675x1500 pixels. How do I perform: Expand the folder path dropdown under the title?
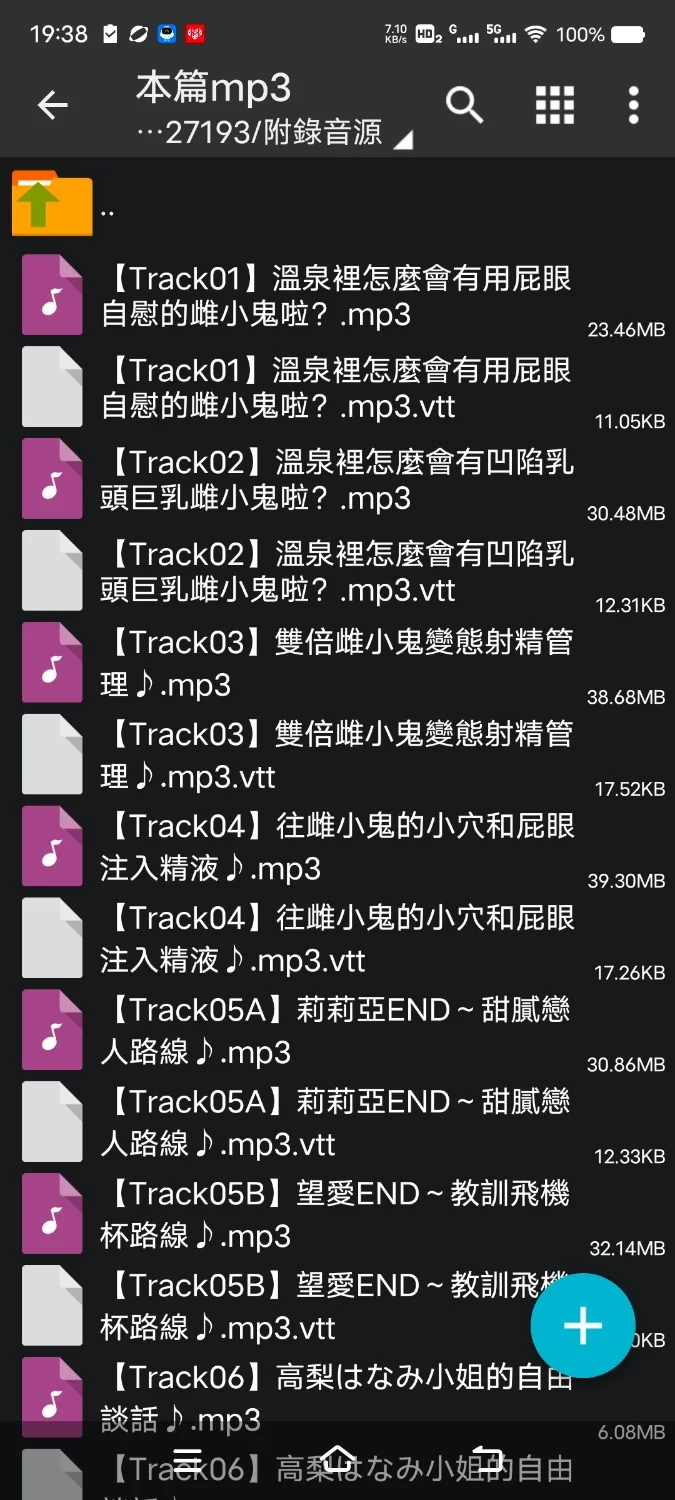[402, 141]
